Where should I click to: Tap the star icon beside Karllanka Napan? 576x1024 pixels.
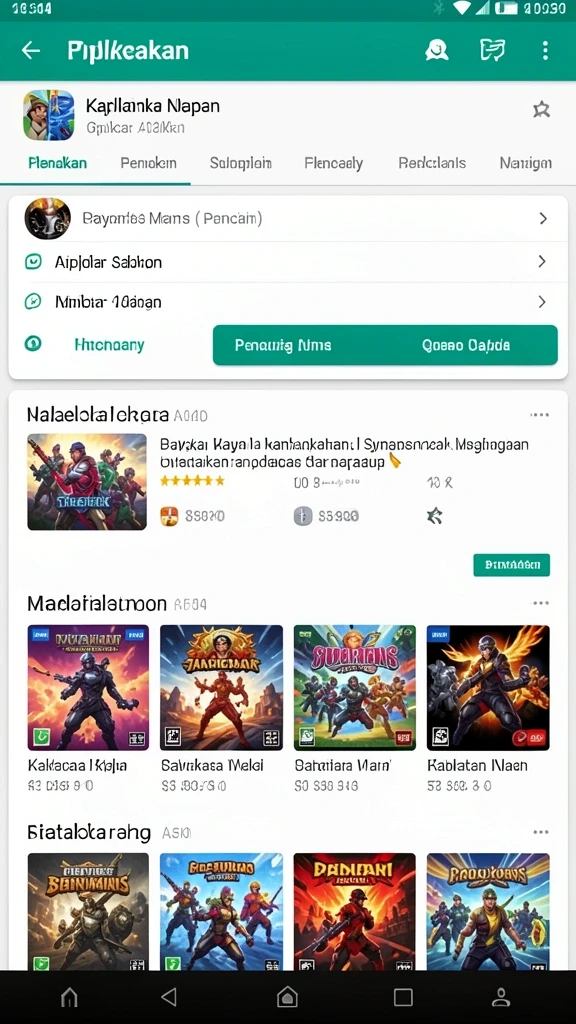click(541, 110)
